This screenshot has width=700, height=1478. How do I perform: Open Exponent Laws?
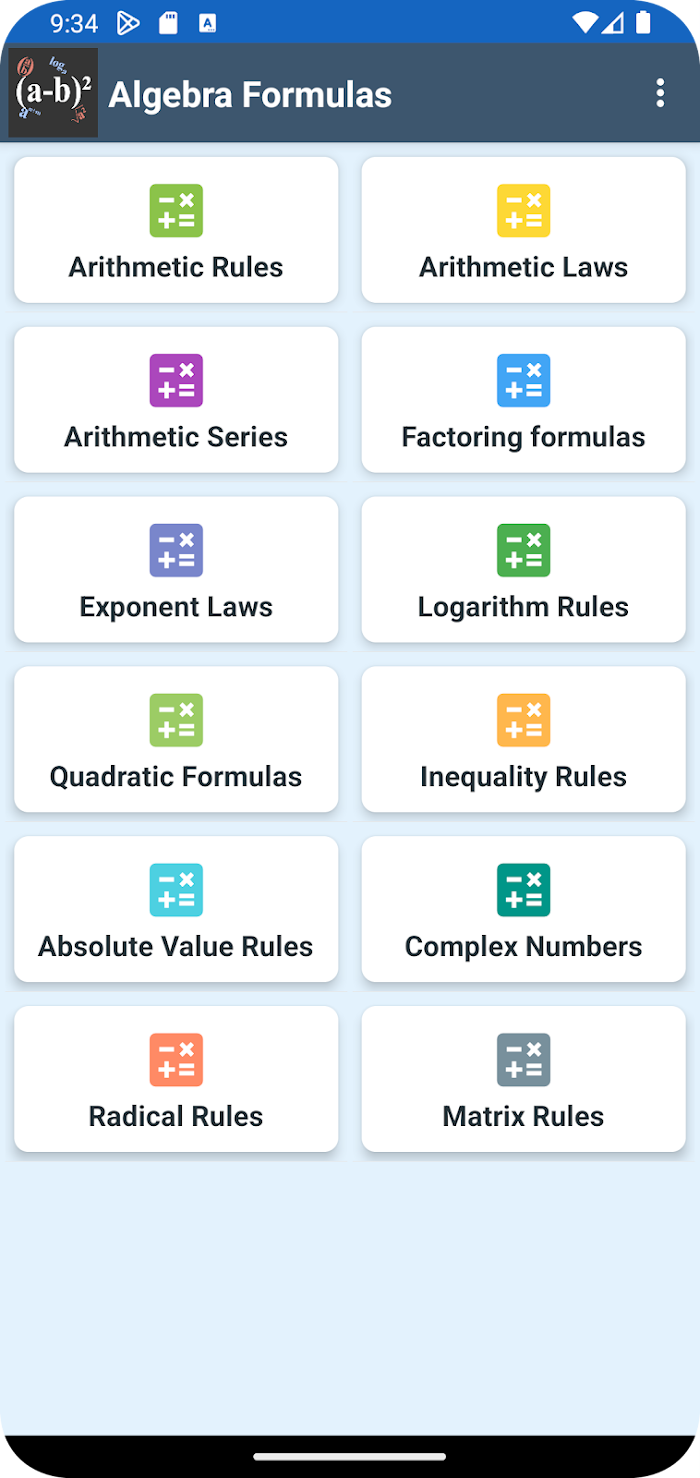(x=176, y=570)
